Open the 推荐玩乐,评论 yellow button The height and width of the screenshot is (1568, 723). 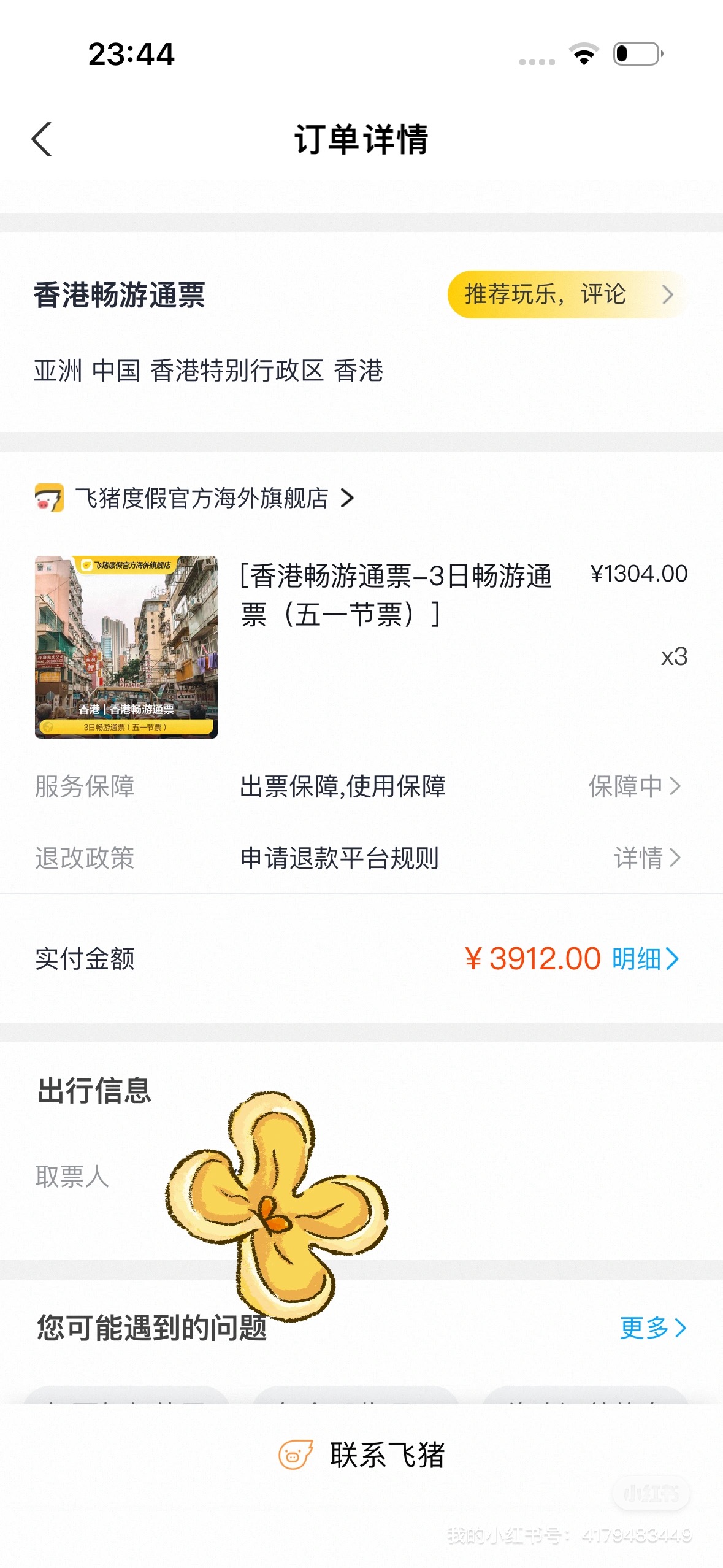click(x=567, y=294)
